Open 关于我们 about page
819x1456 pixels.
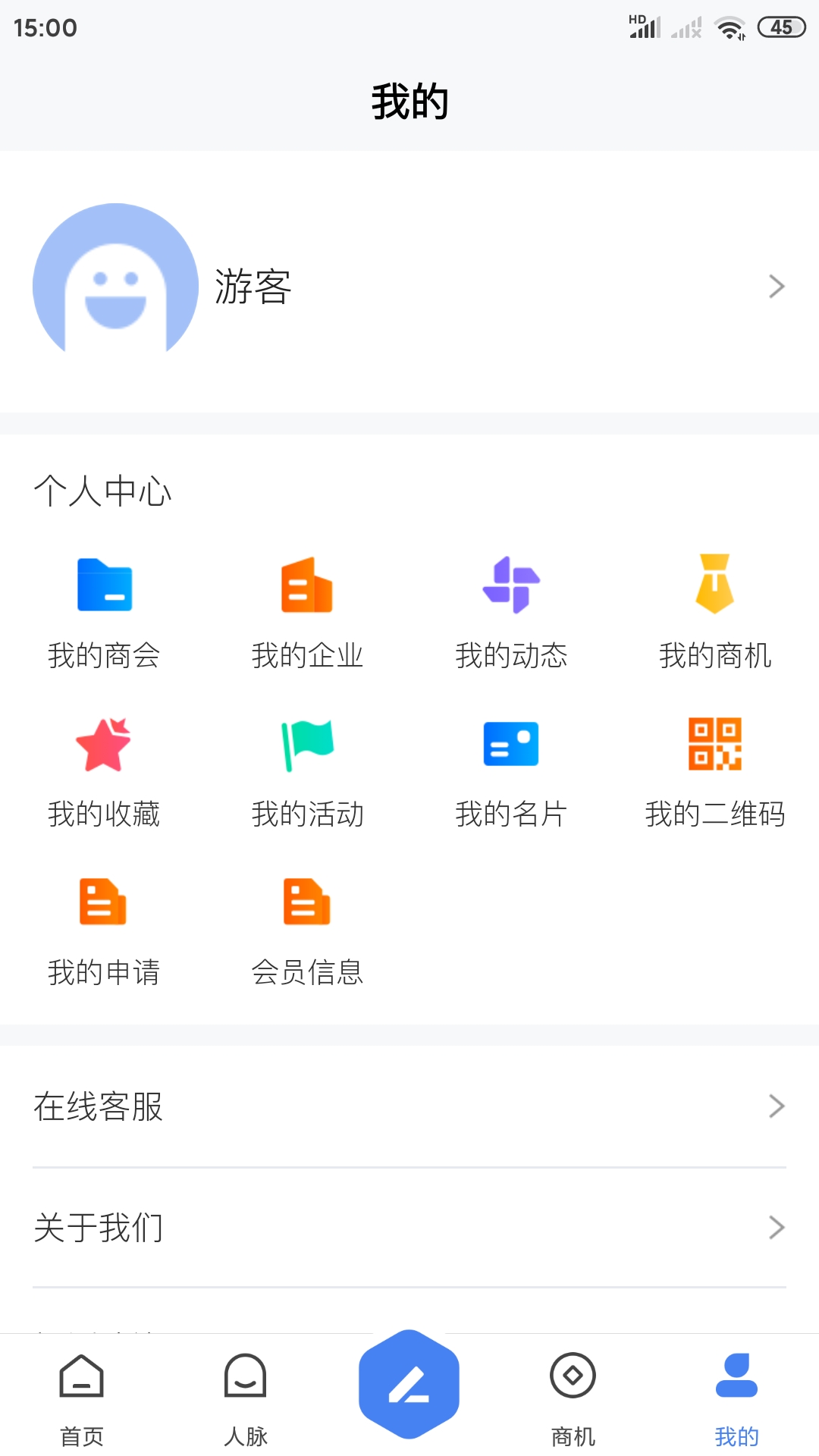tap(409, 1227)
